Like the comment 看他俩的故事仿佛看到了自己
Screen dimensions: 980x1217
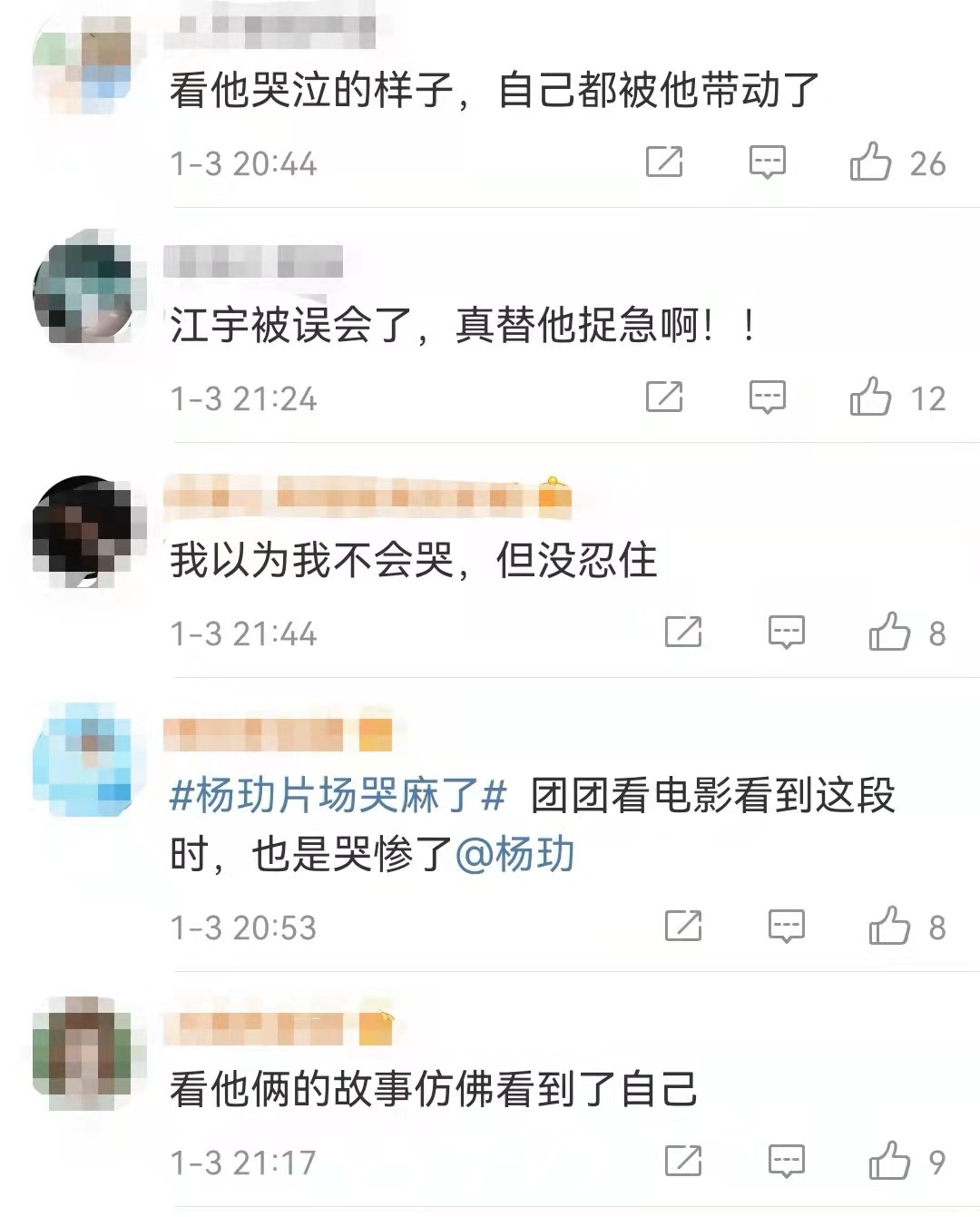pos(889,1161)
